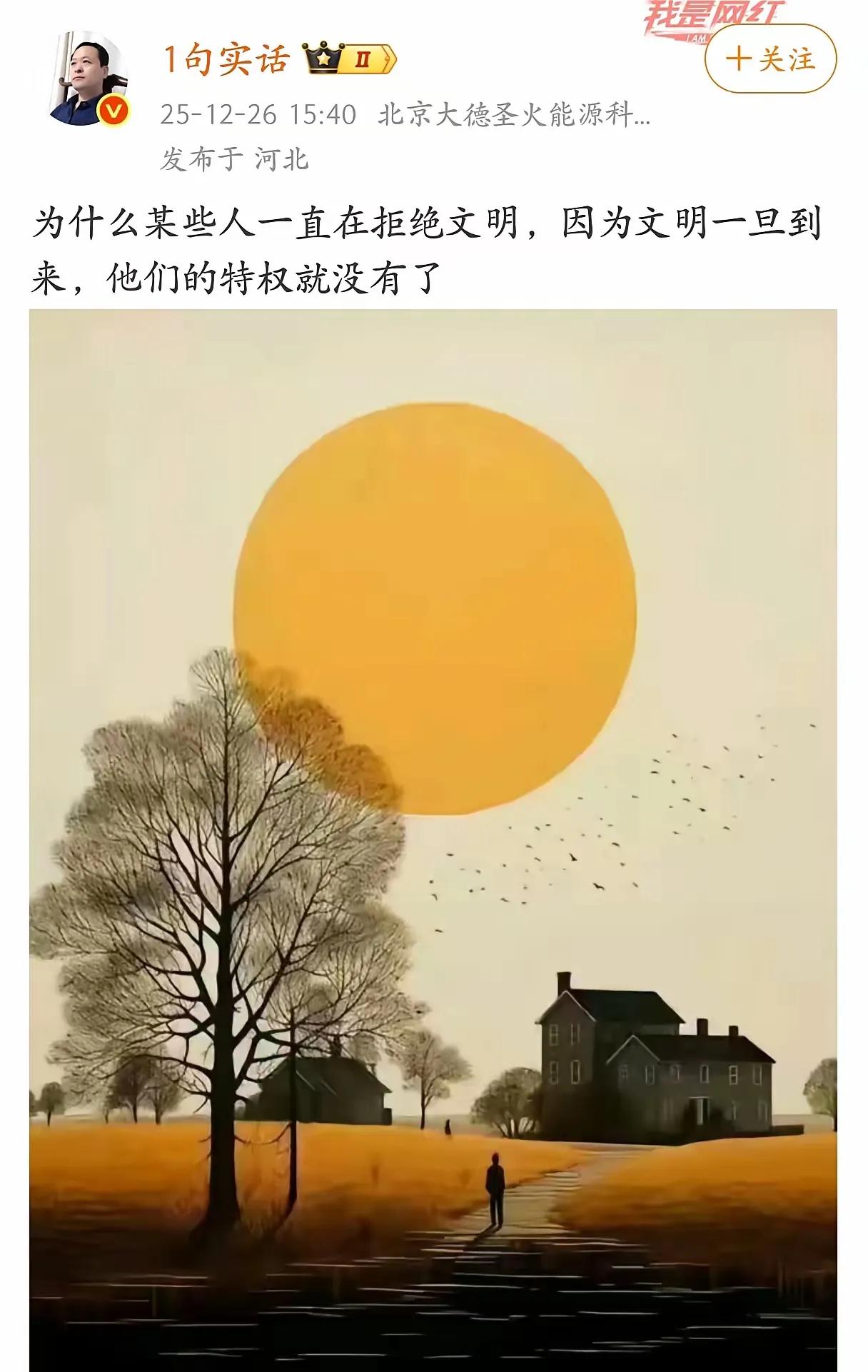Select the golden crown VIP badge
Screen dimensions: 868x1372
pyautogui.click(x=323, y=57)
